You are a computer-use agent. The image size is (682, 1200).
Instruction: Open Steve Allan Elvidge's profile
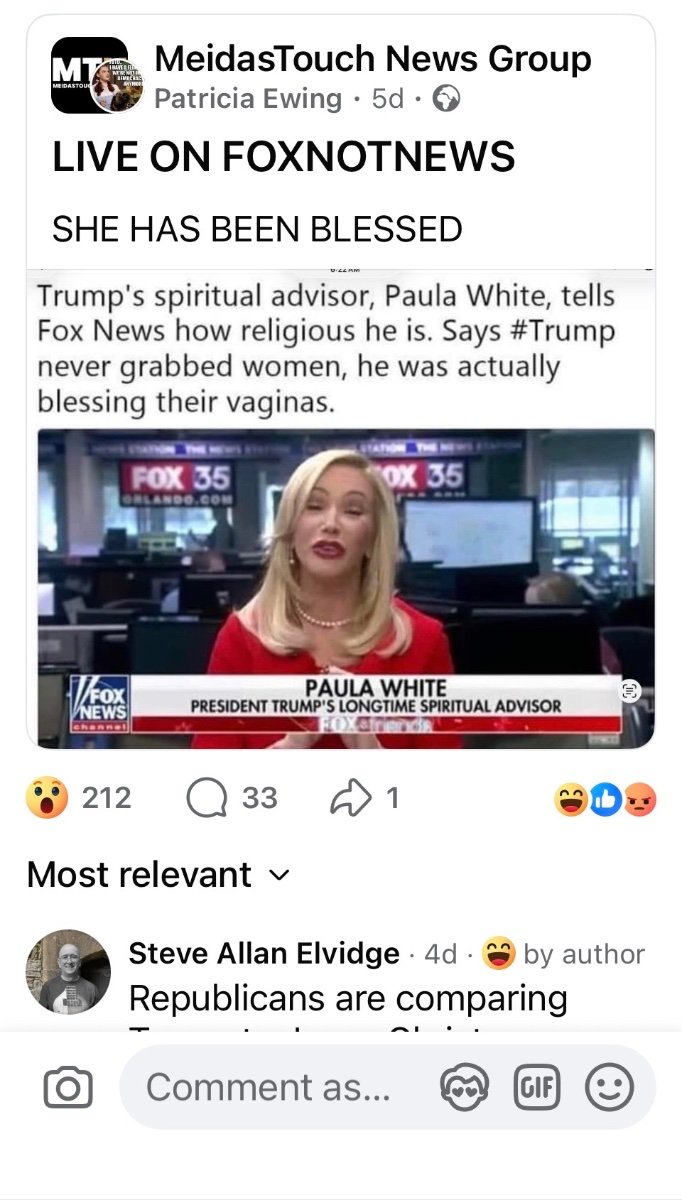click(x=263, y=954)
